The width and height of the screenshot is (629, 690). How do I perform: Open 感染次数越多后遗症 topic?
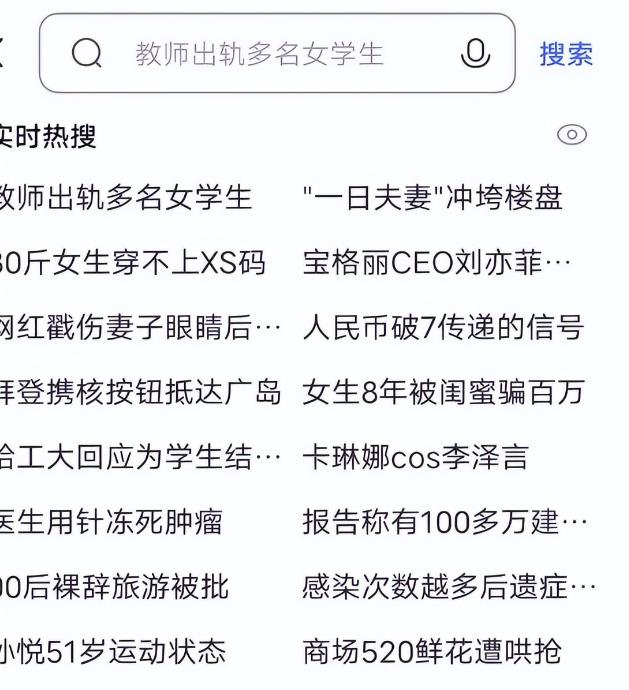coord(449,586)
